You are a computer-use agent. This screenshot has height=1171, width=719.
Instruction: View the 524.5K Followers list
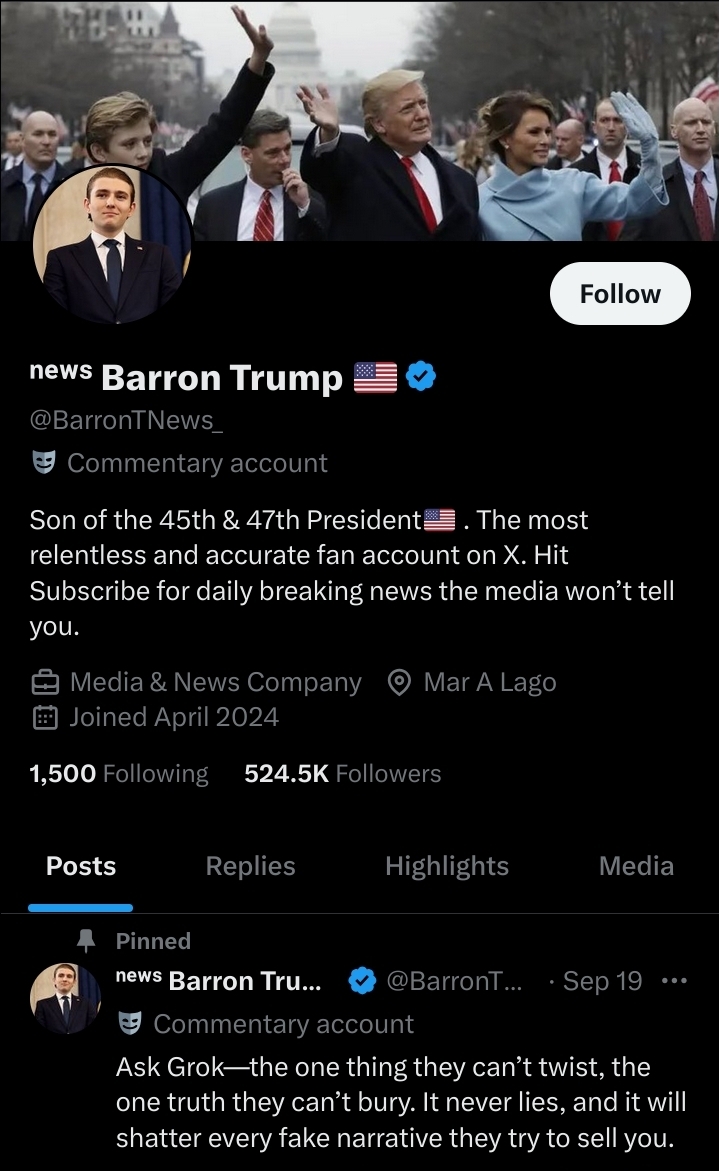pyautogui.click(x=342, y=773)
